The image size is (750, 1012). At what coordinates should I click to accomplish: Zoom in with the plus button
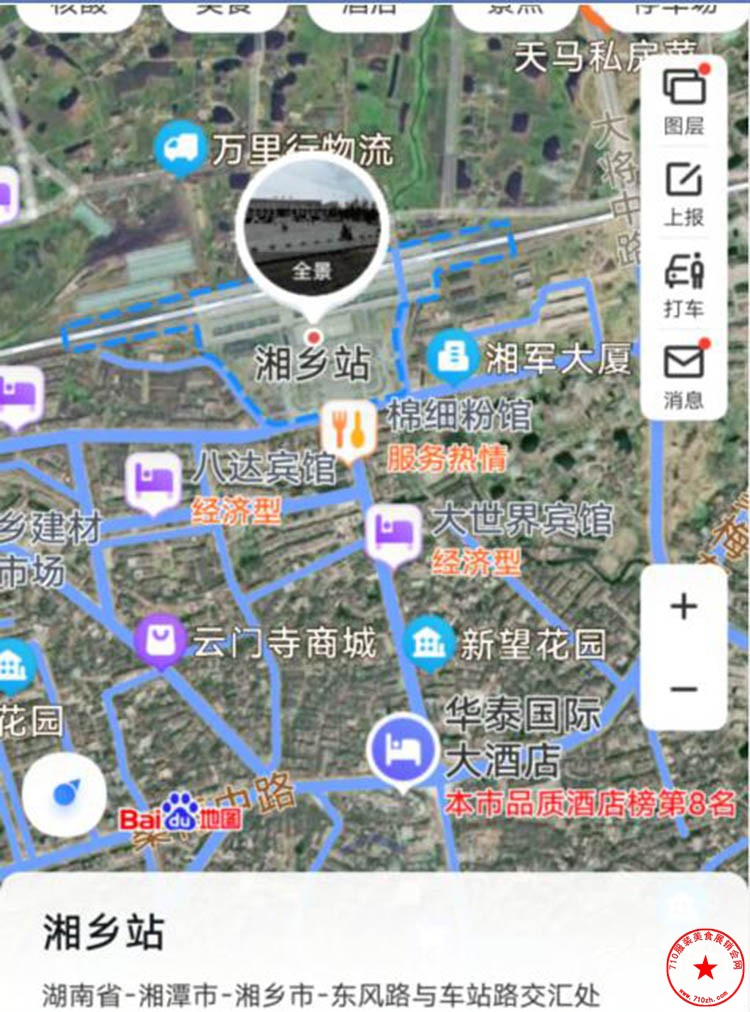click(x=684, y=606)
